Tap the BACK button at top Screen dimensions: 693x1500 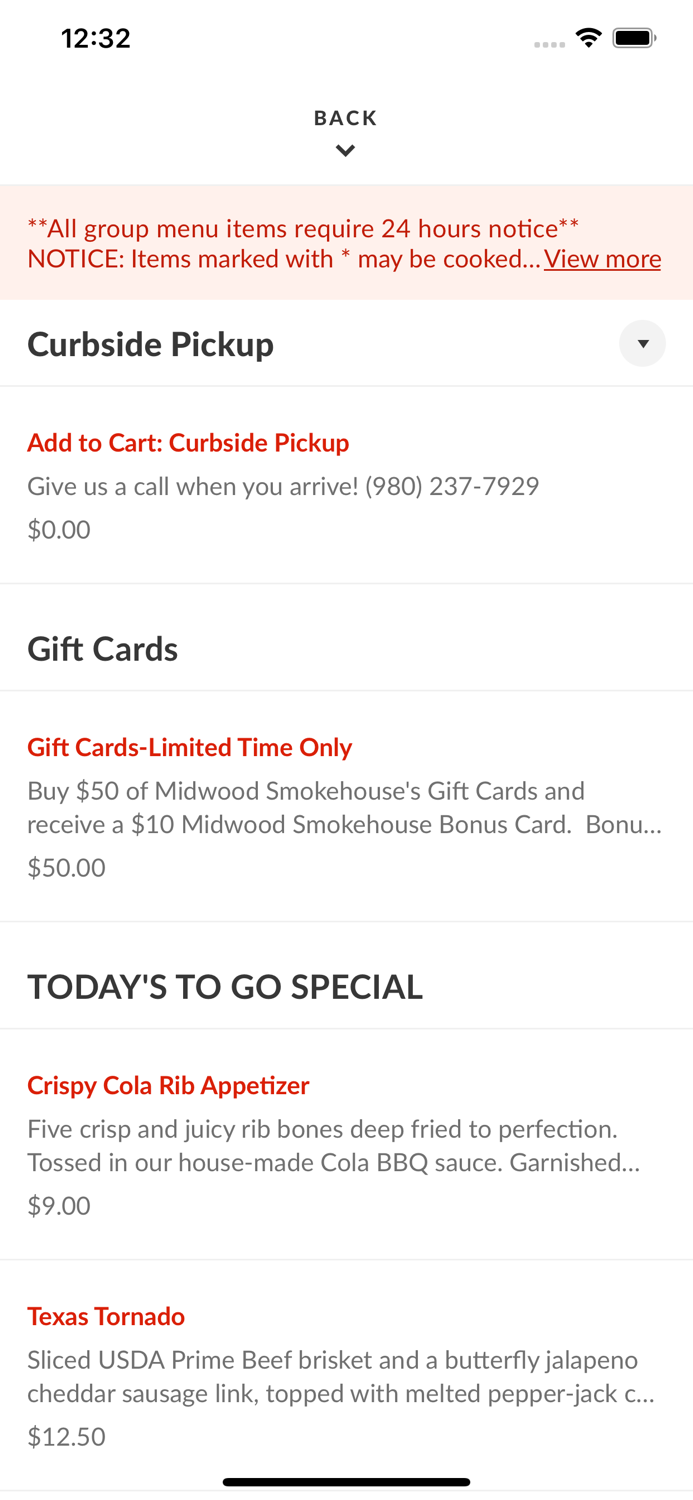pos(346,132)
